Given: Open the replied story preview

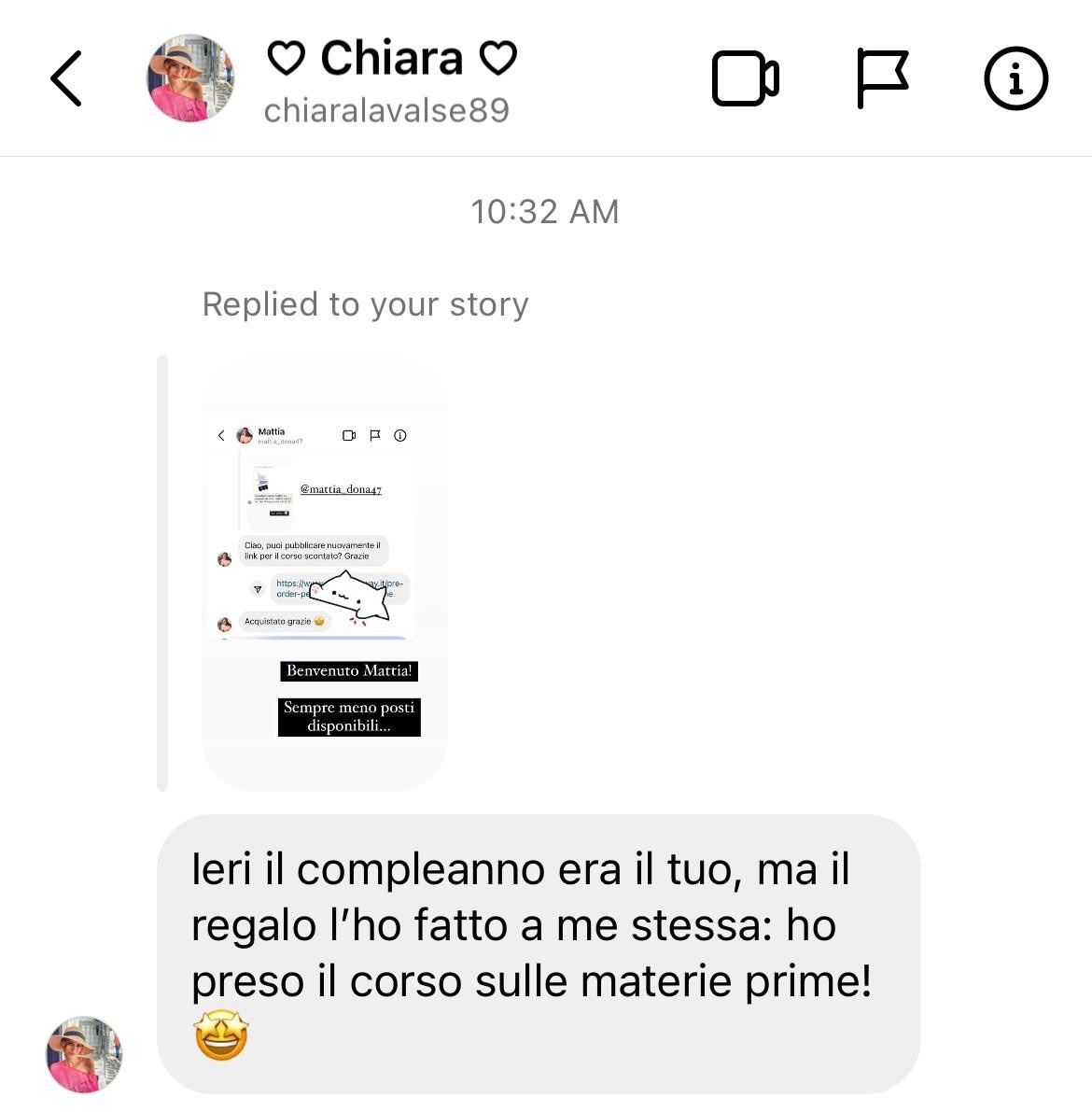Looking at the screenshot, I should point(325,573).
